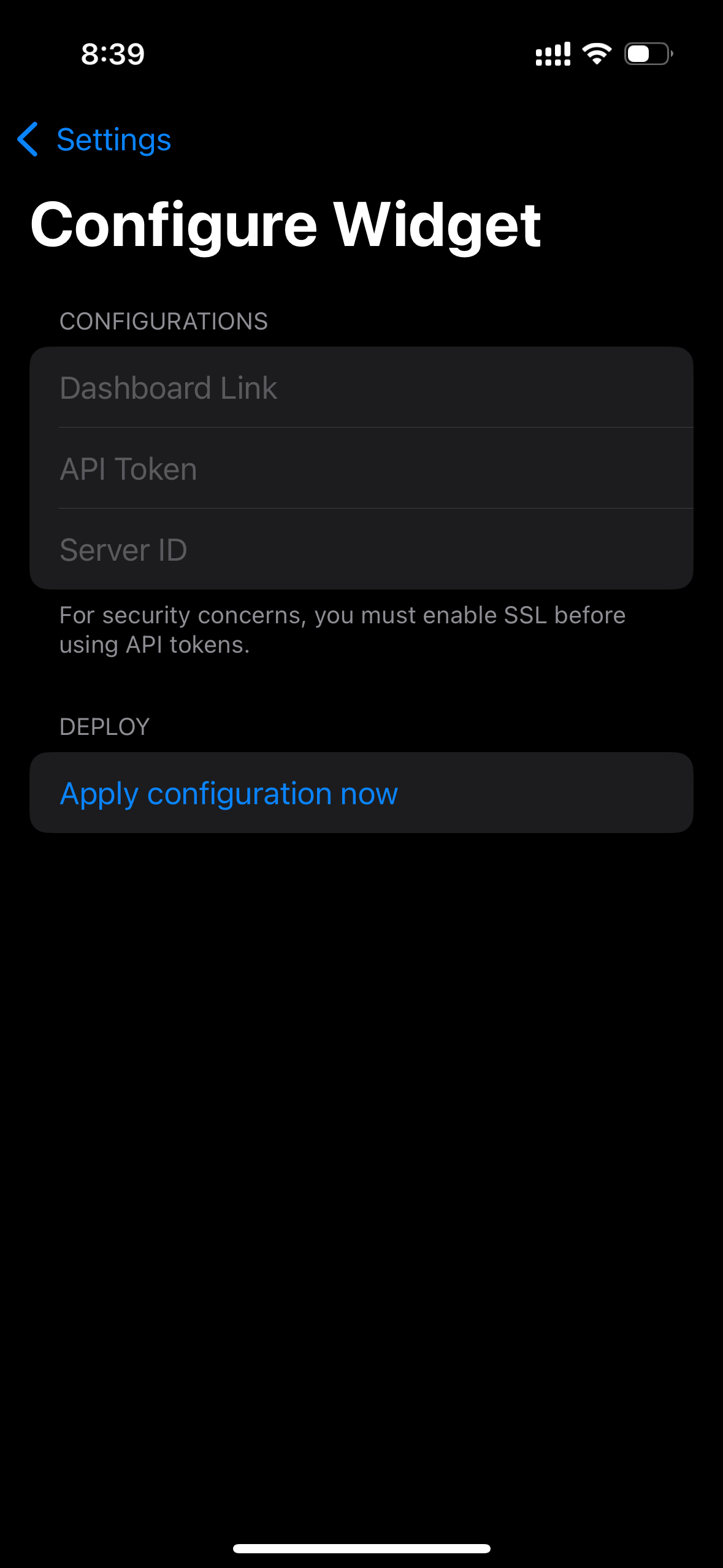The image size is (723, 1568).
Task: Focus the Server ID field
Action: click(x=361, y=549)
